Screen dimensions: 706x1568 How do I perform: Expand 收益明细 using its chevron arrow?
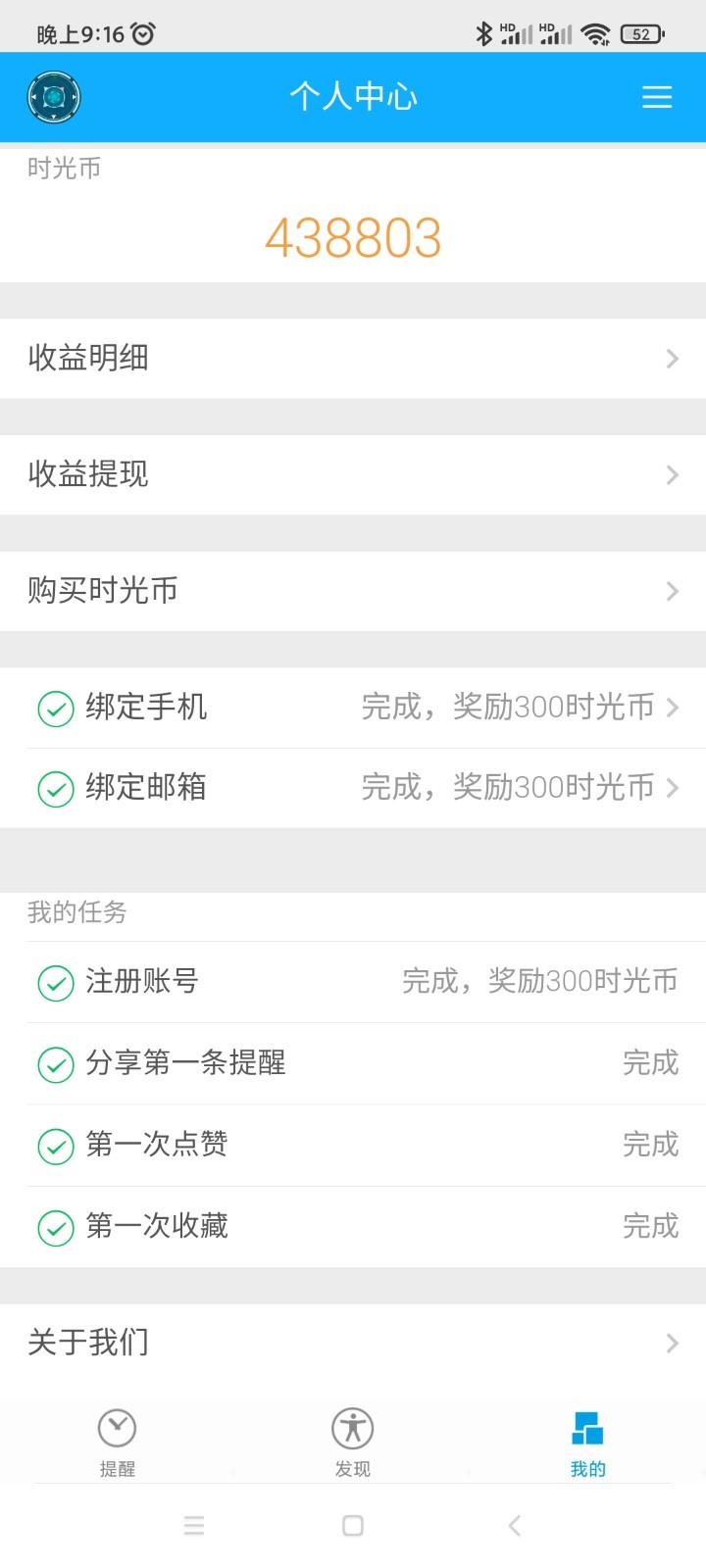(x=672, y=358)
